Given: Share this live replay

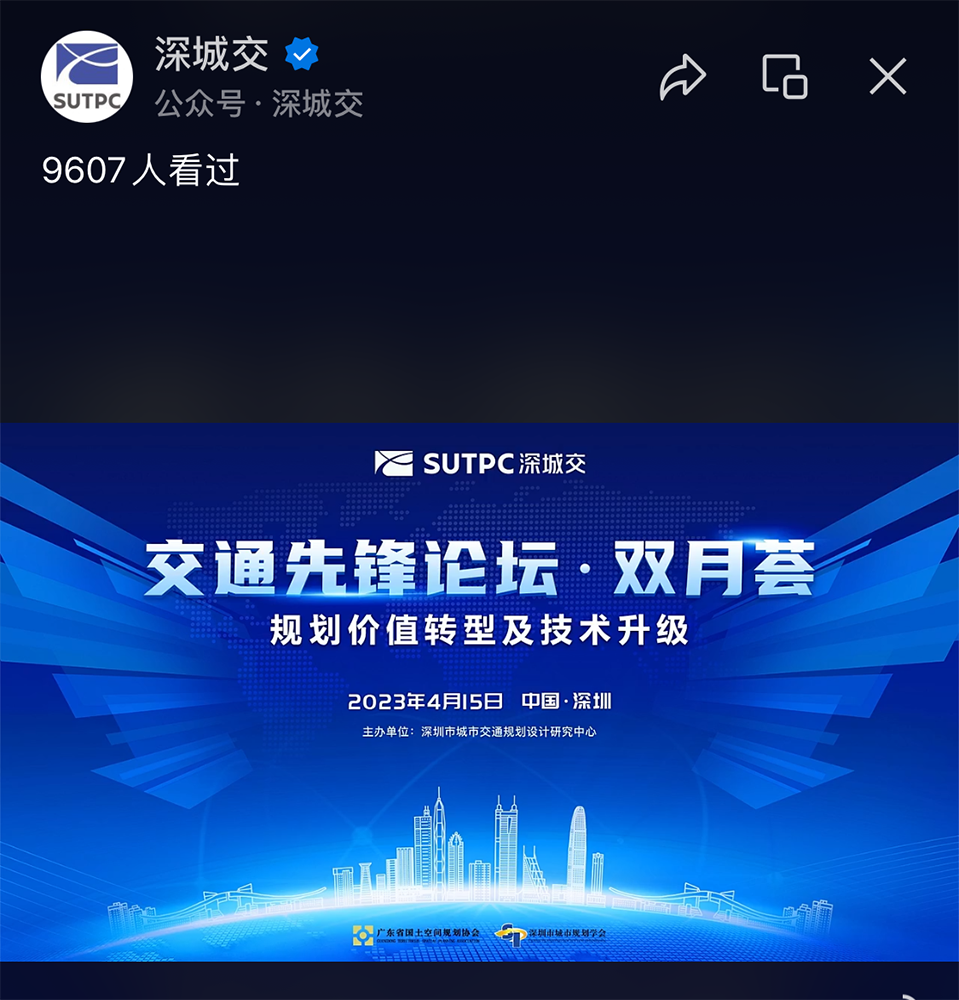Looking at the screenshot, I should tap(683, 77).
